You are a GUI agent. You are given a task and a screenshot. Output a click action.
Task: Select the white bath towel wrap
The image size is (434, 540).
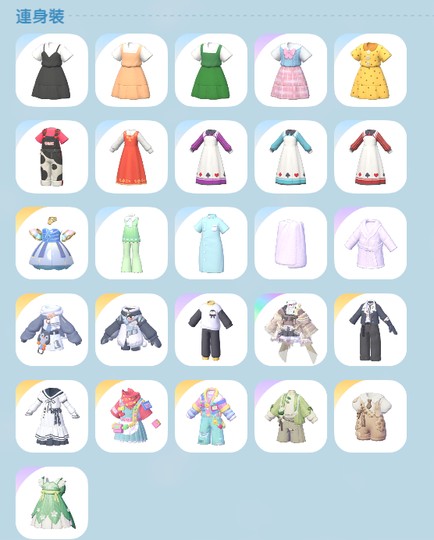click(290, 243)
